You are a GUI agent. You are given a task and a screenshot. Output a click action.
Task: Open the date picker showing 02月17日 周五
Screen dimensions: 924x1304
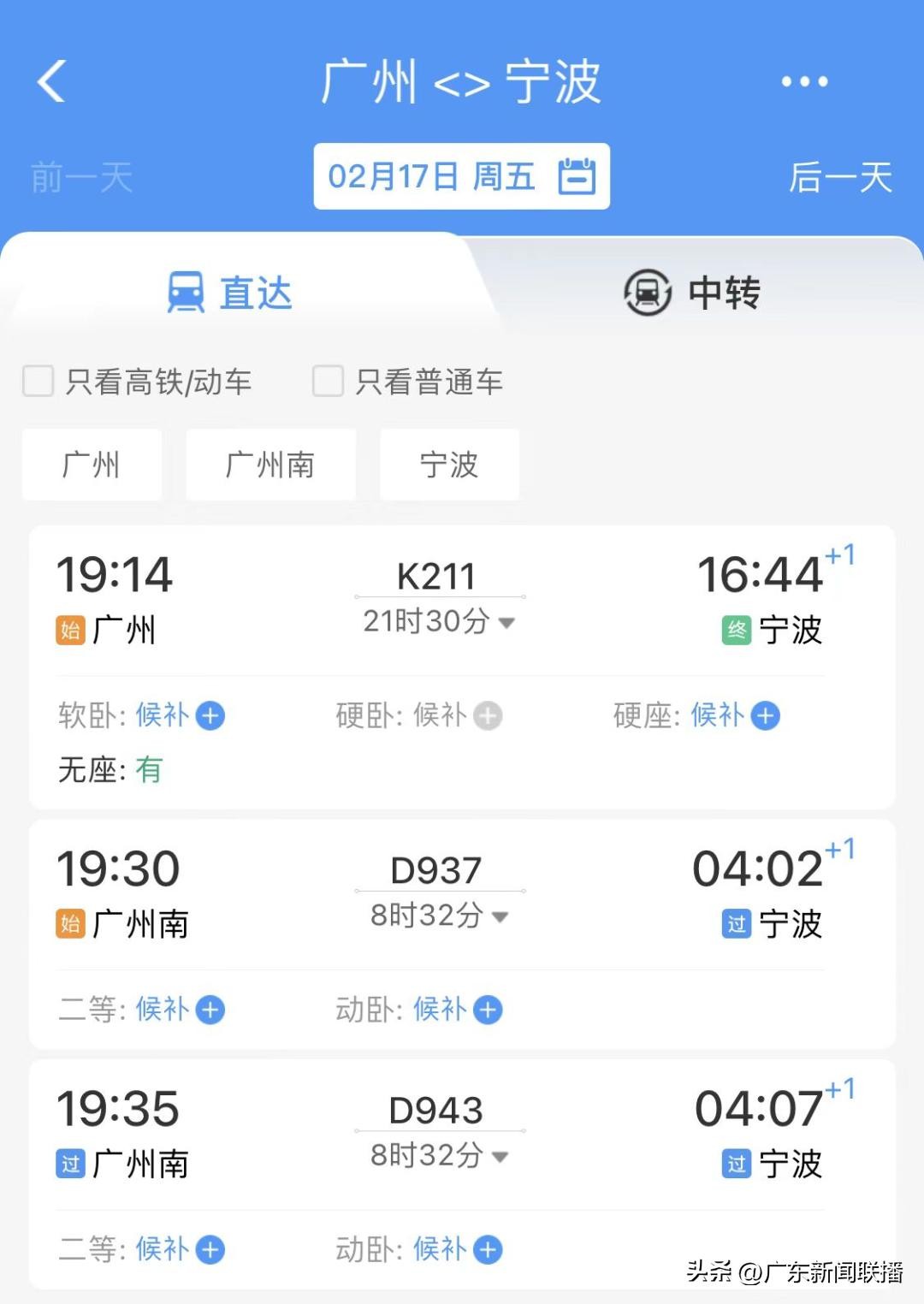click(461, 176)
